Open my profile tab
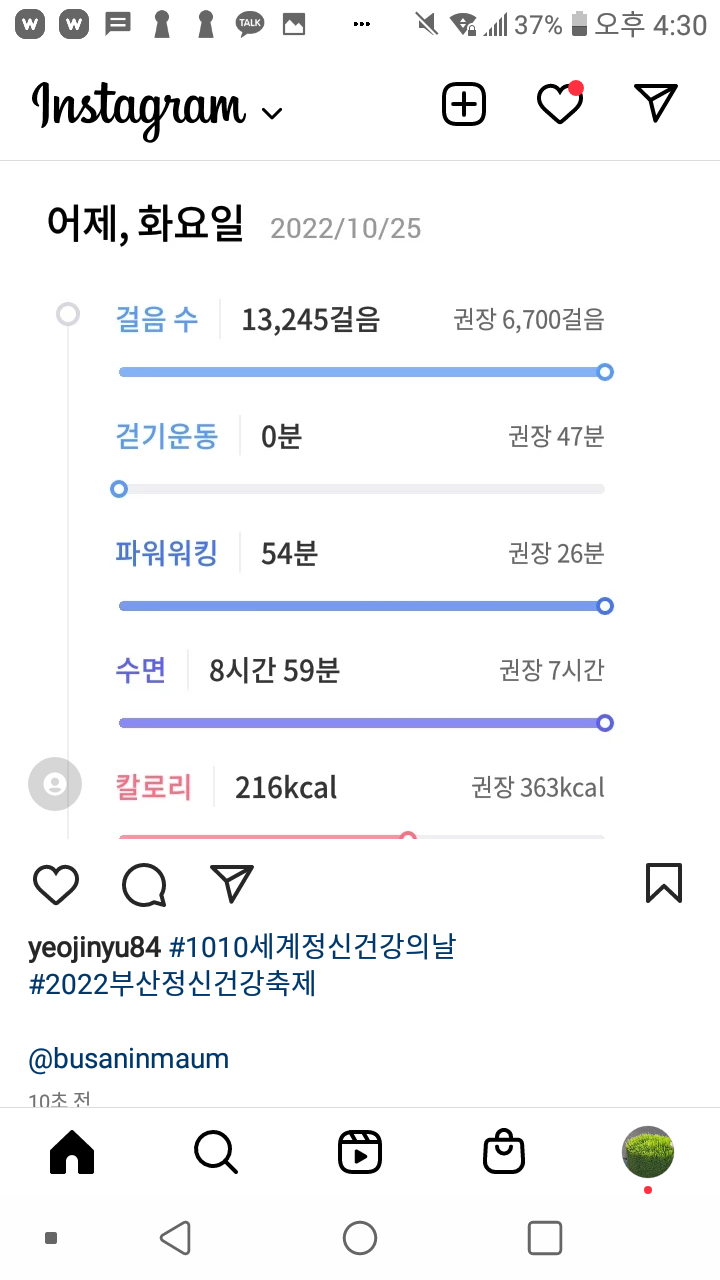This screenshot has height=1280, width=720. 648,1153
